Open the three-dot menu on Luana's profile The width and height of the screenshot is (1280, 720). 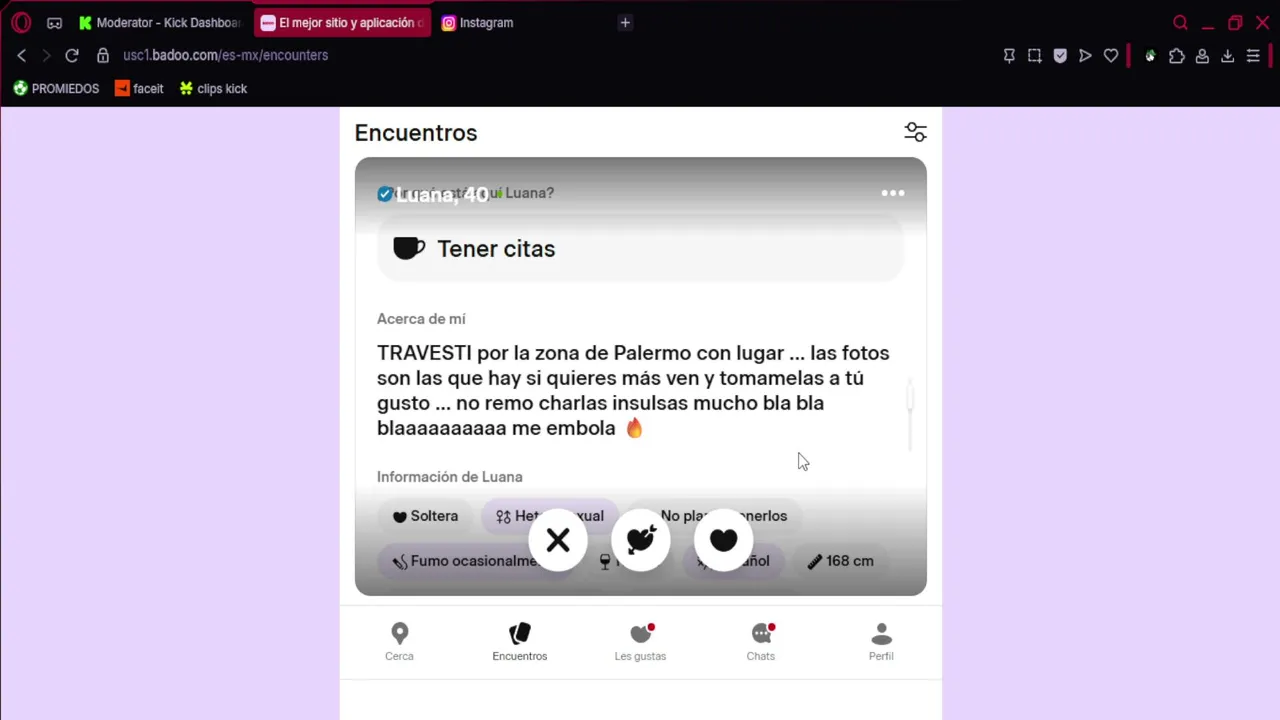(893, 193)
